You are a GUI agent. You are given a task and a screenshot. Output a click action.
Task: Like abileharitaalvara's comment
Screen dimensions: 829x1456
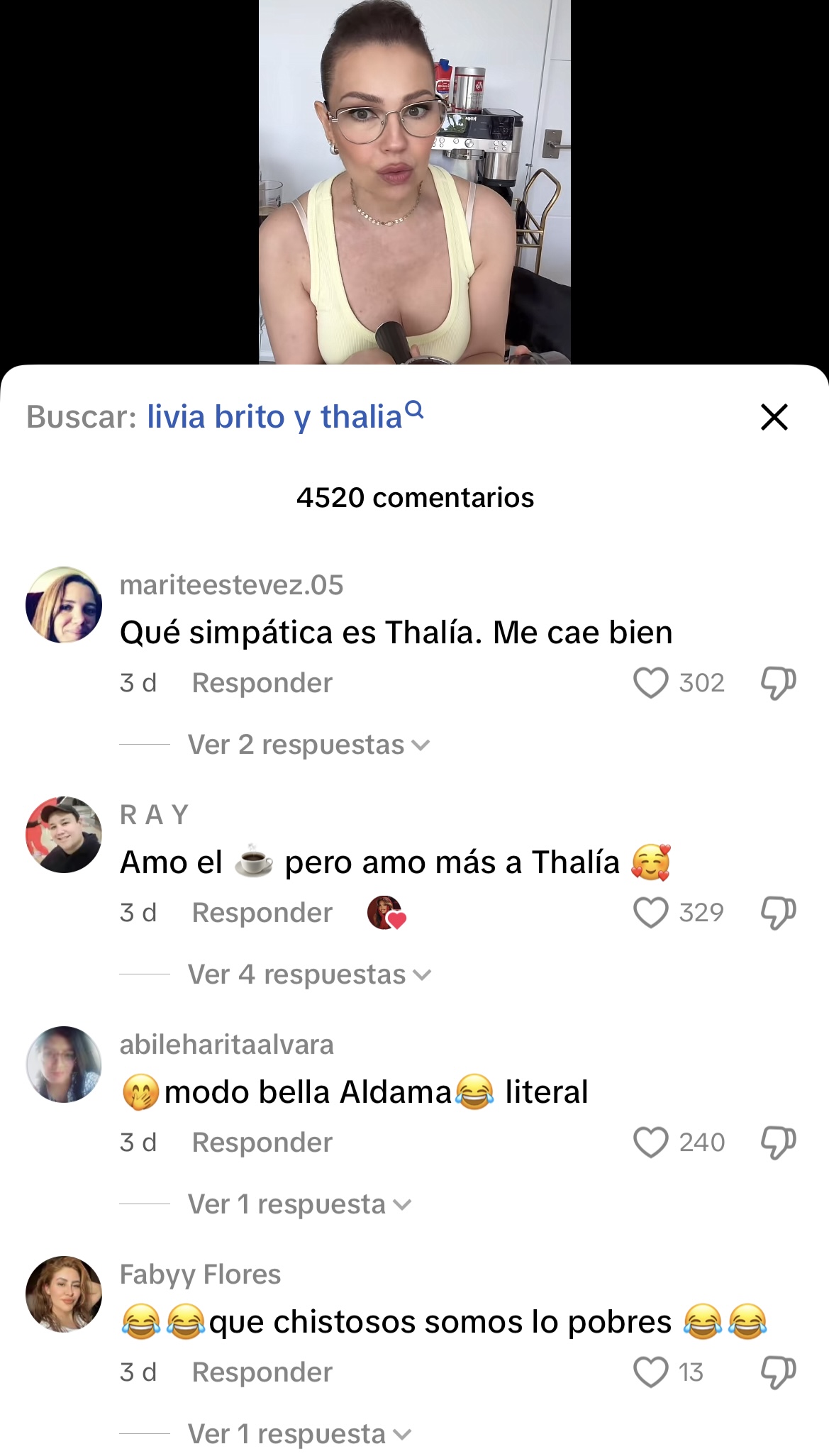pos(650,1143)
